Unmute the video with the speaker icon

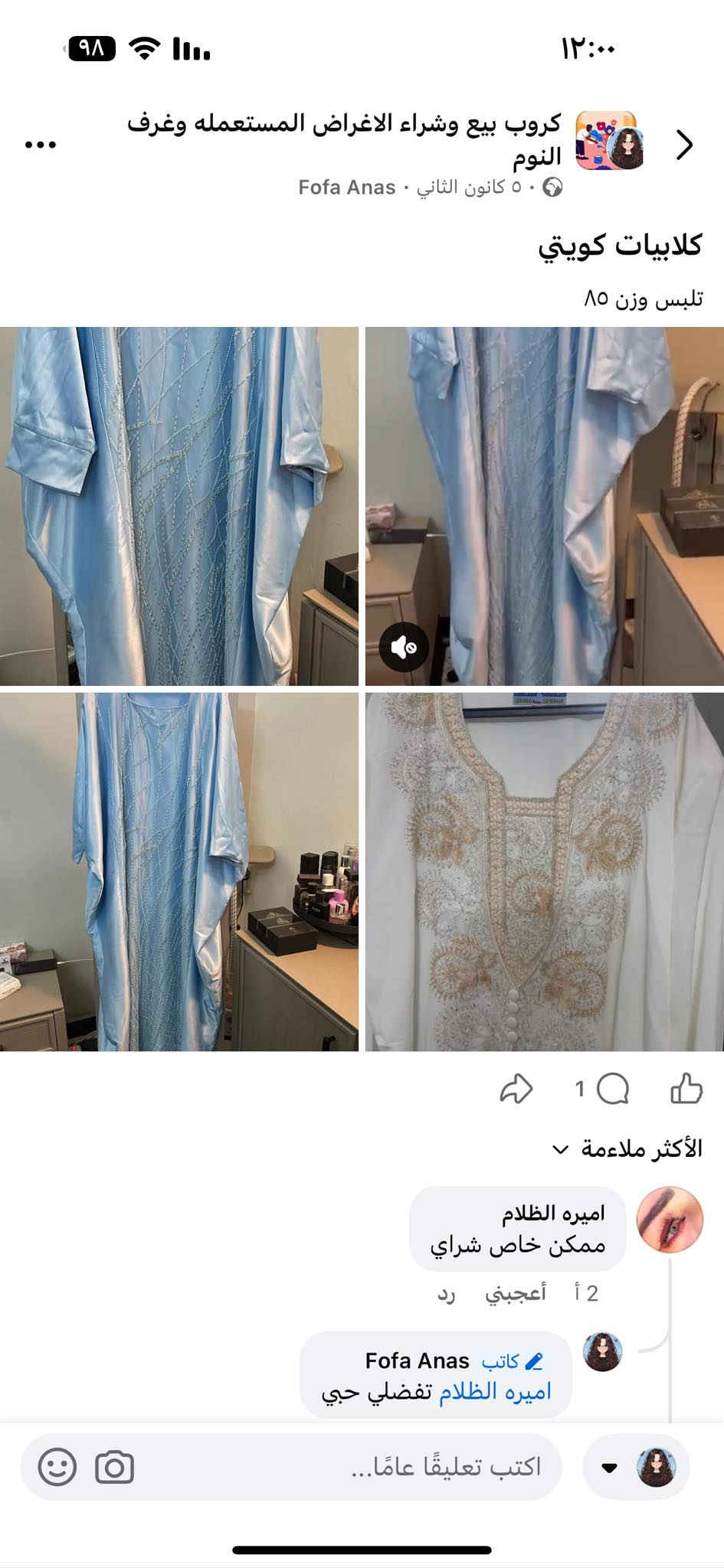pyautogui.click(x=403, y=648)
